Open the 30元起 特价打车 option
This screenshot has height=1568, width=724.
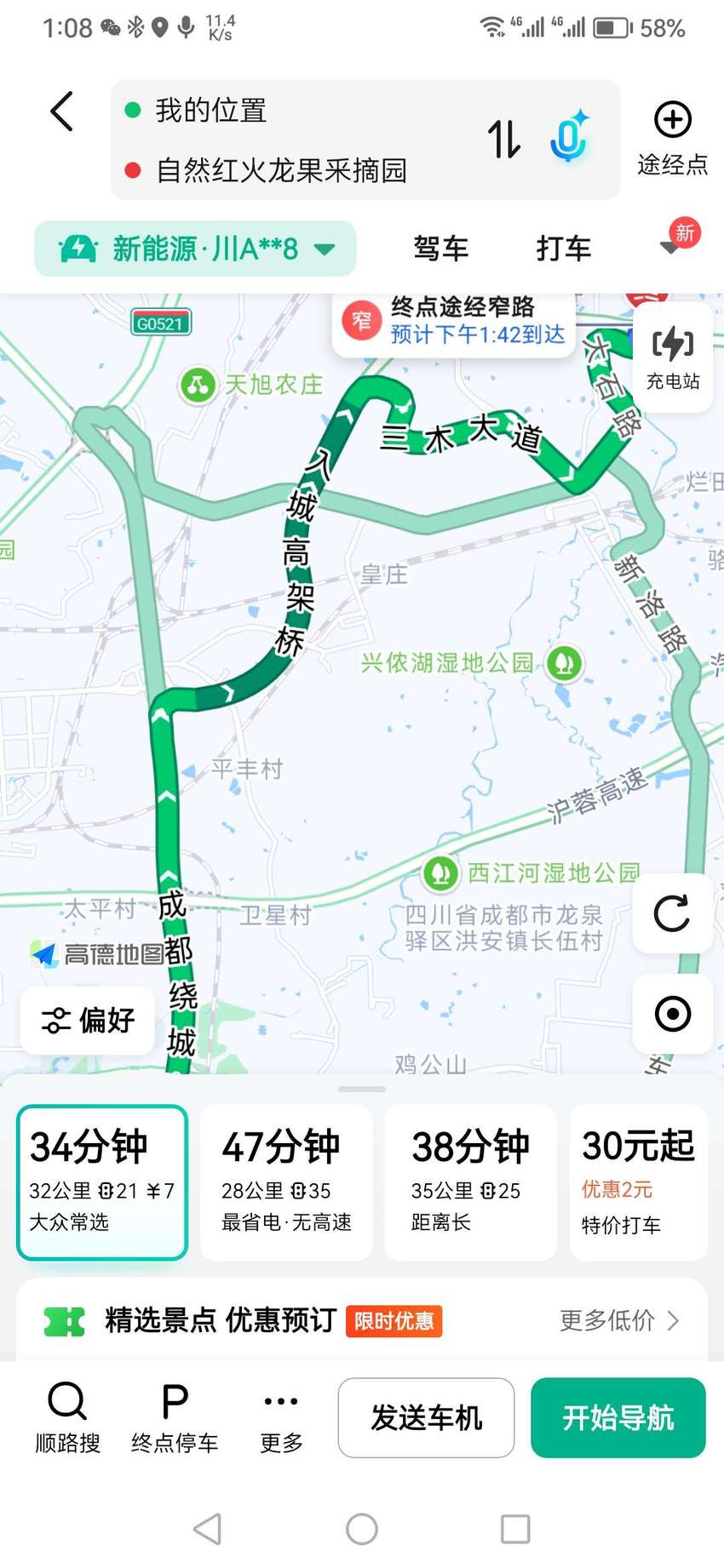tap(639, 1182)
